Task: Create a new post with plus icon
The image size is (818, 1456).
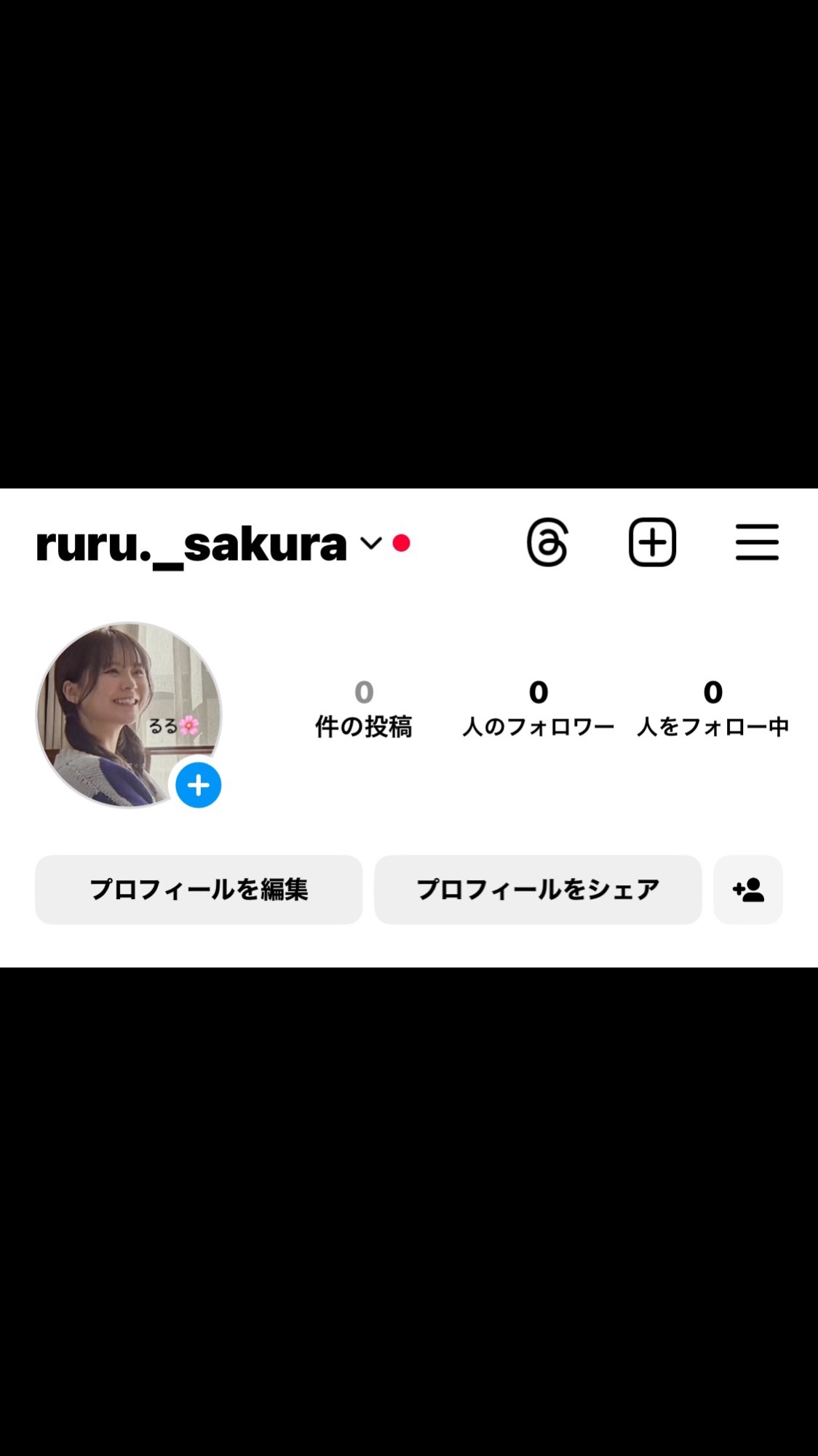Action: coord(652,542)
